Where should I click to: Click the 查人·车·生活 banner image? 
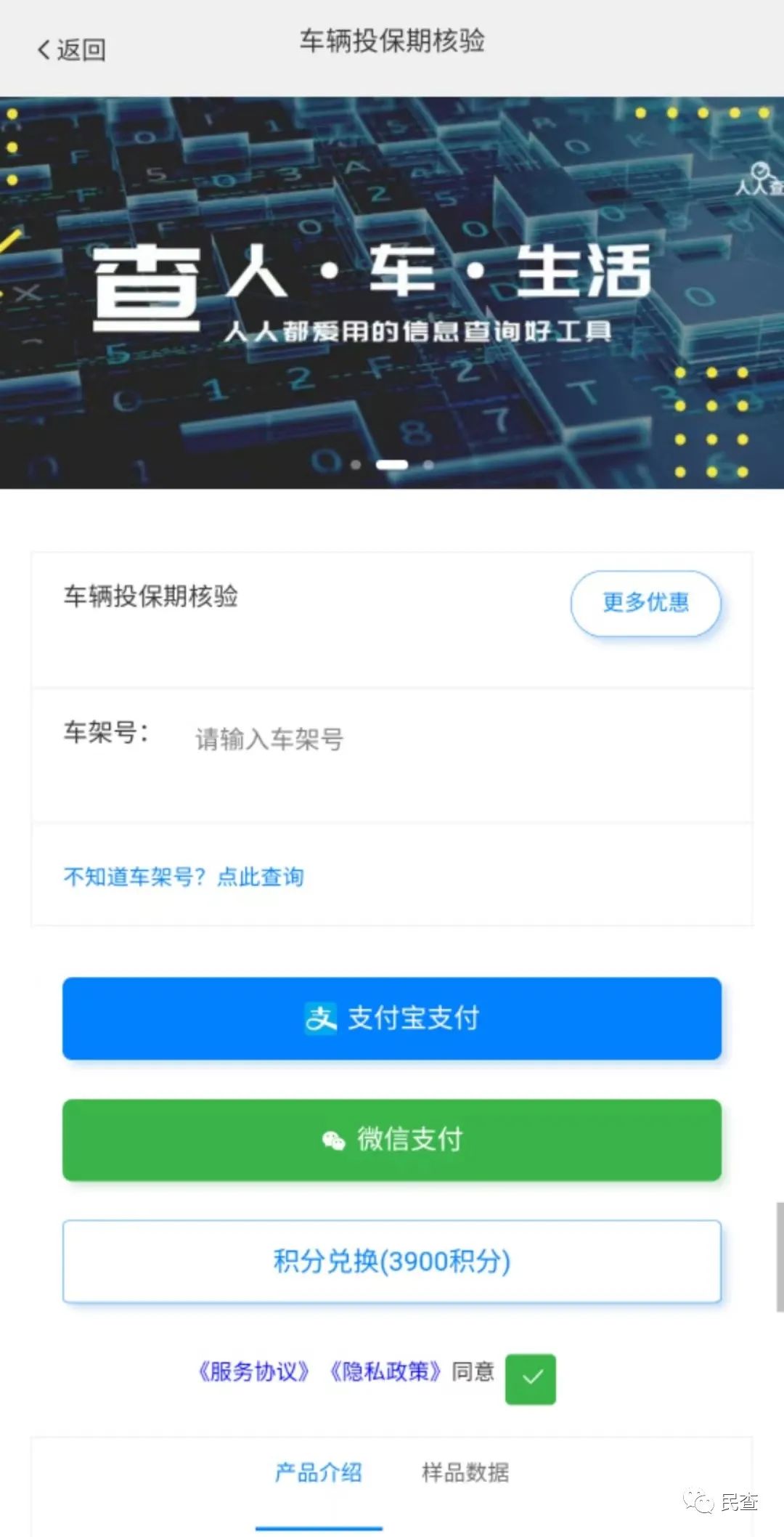coord(392,291)
